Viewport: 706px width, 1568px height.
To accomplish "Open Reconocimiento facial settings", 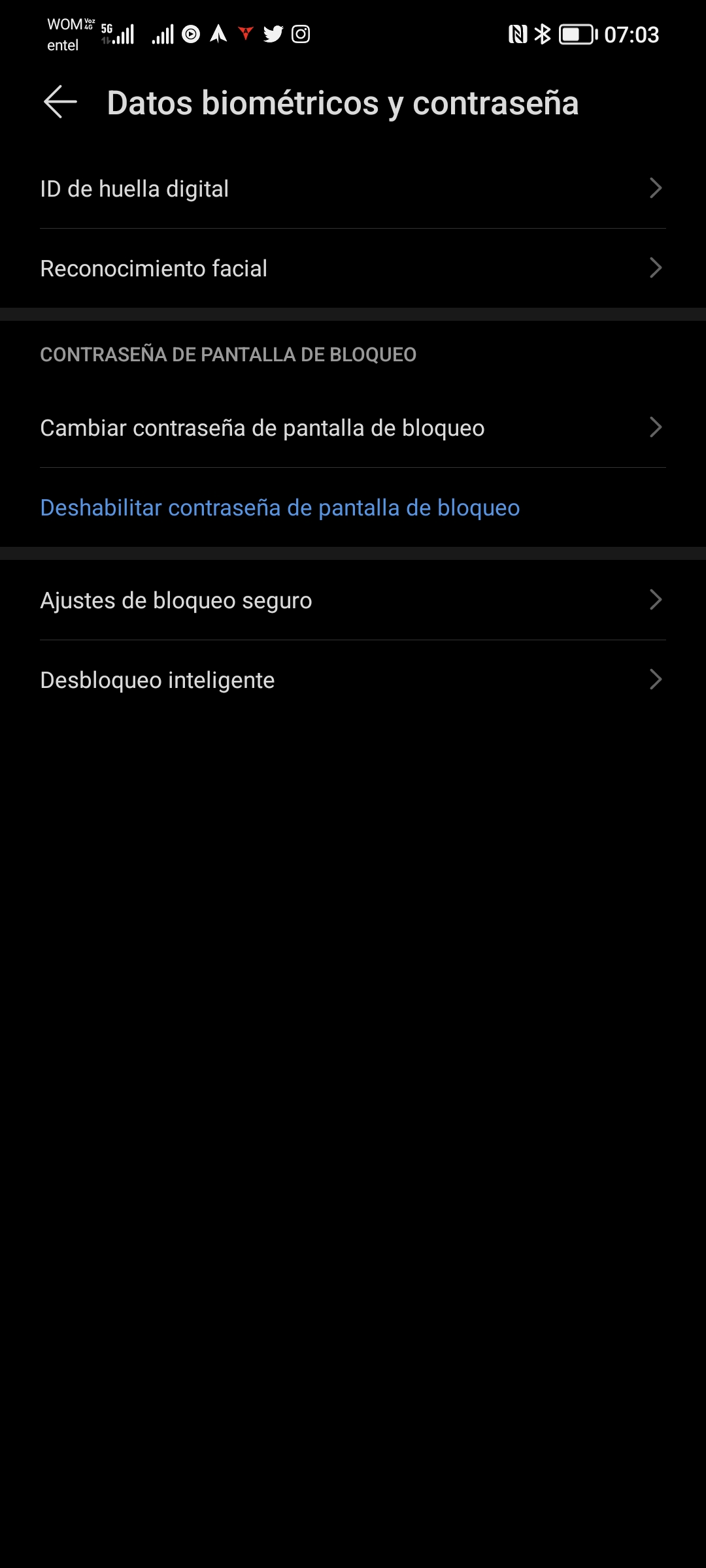I will click(353, 269).
